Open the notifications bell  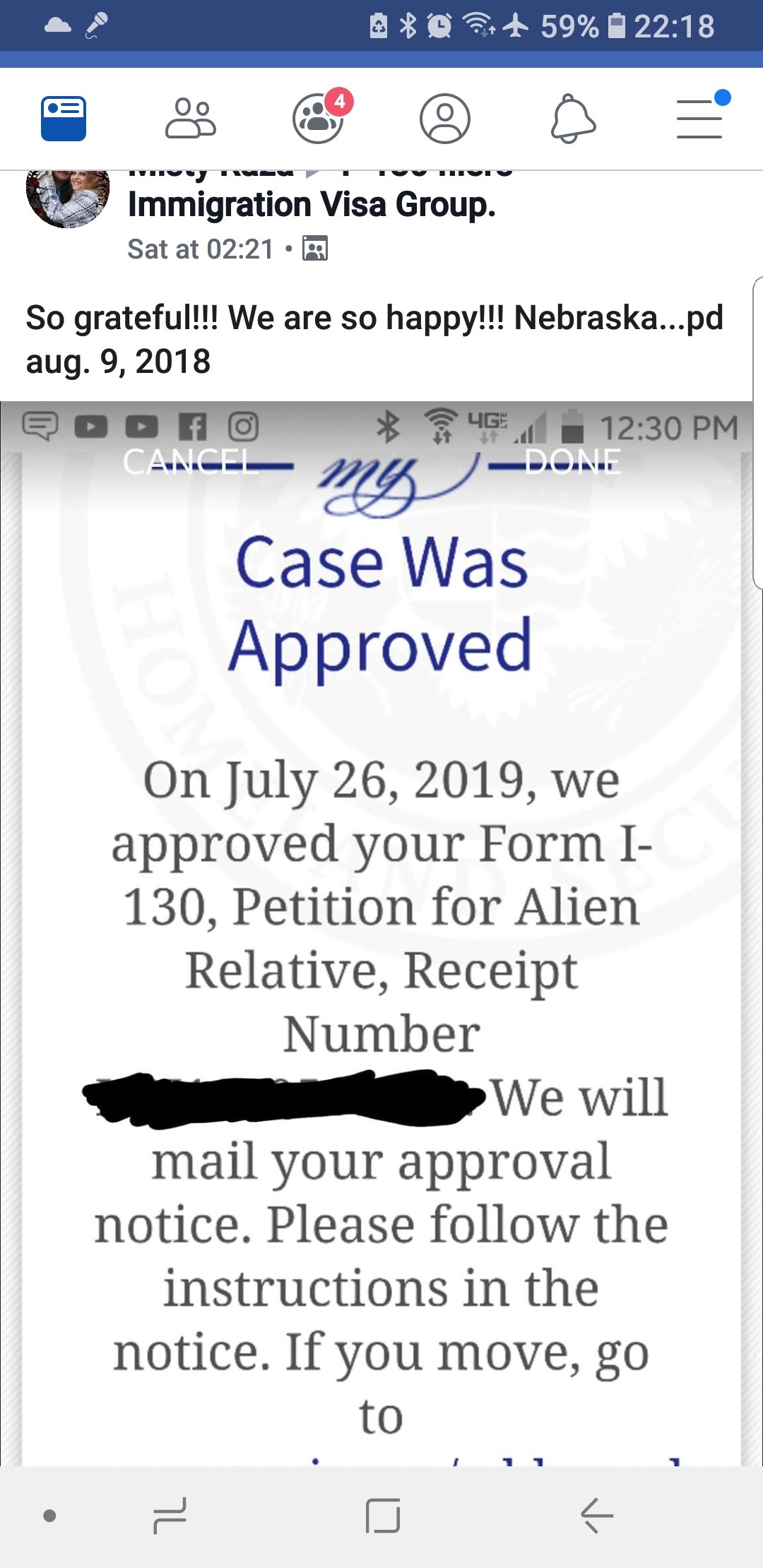[x=573, y=119]
